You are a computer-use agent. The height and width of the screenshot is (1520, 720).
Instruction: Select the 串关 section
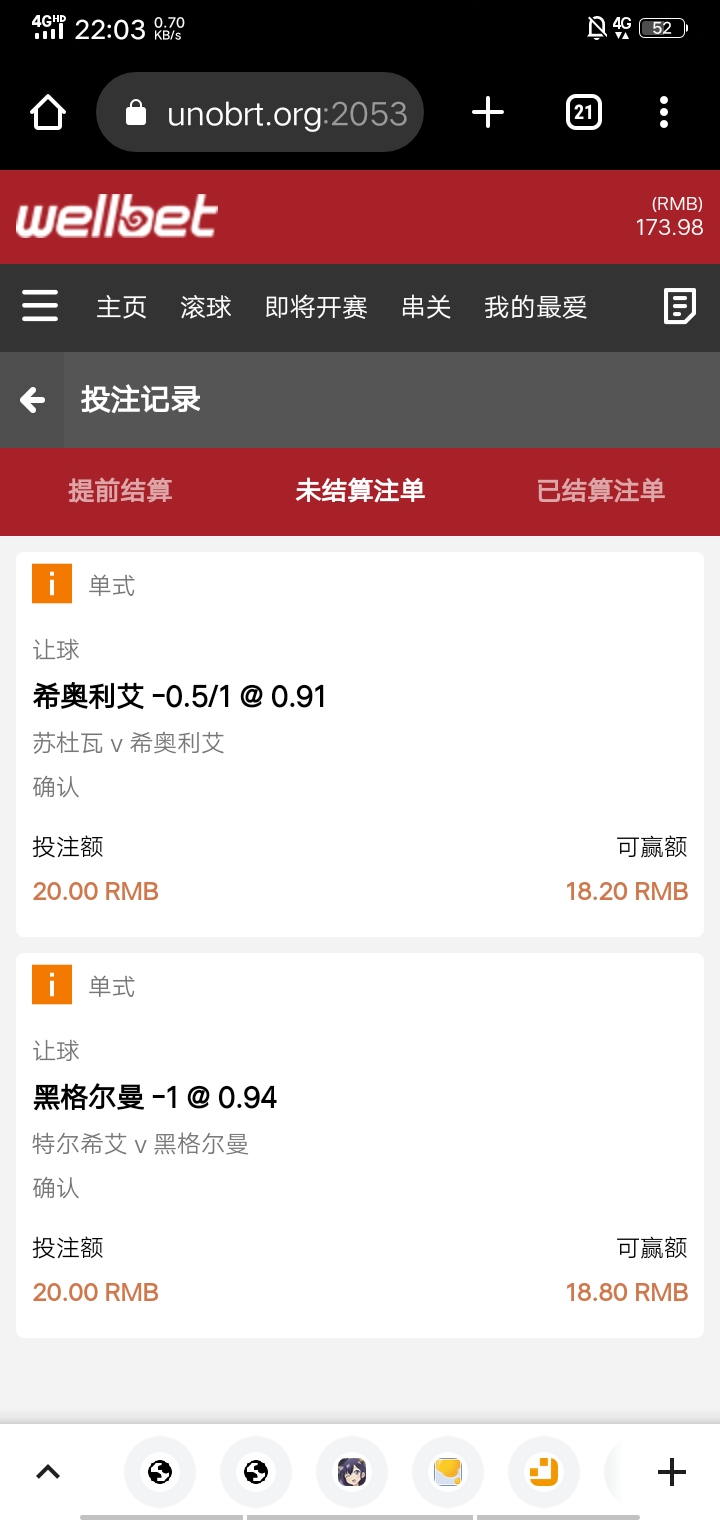tap(426, 307)
